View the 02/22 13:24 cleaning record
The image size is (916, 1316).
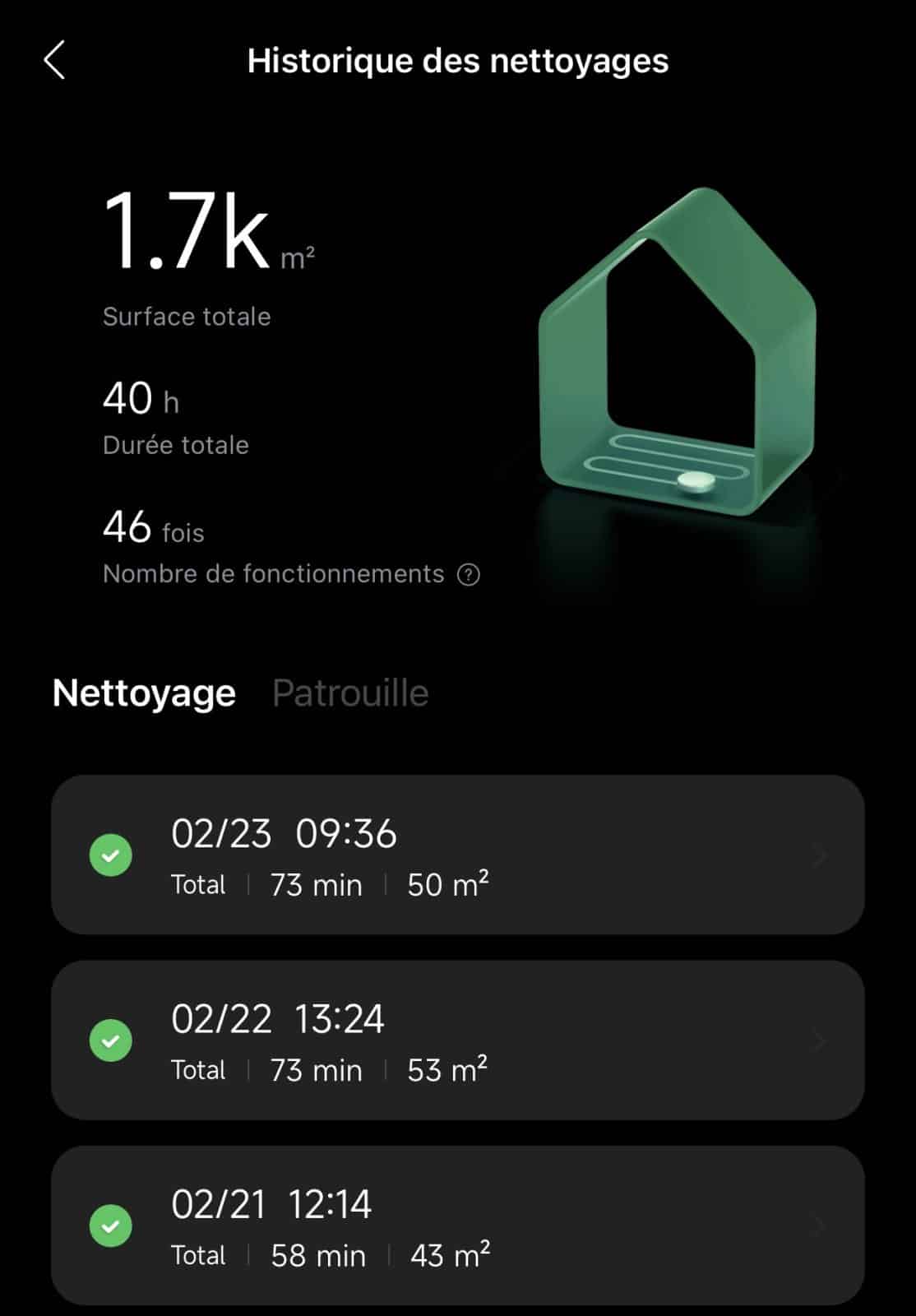coord(457,1040)
